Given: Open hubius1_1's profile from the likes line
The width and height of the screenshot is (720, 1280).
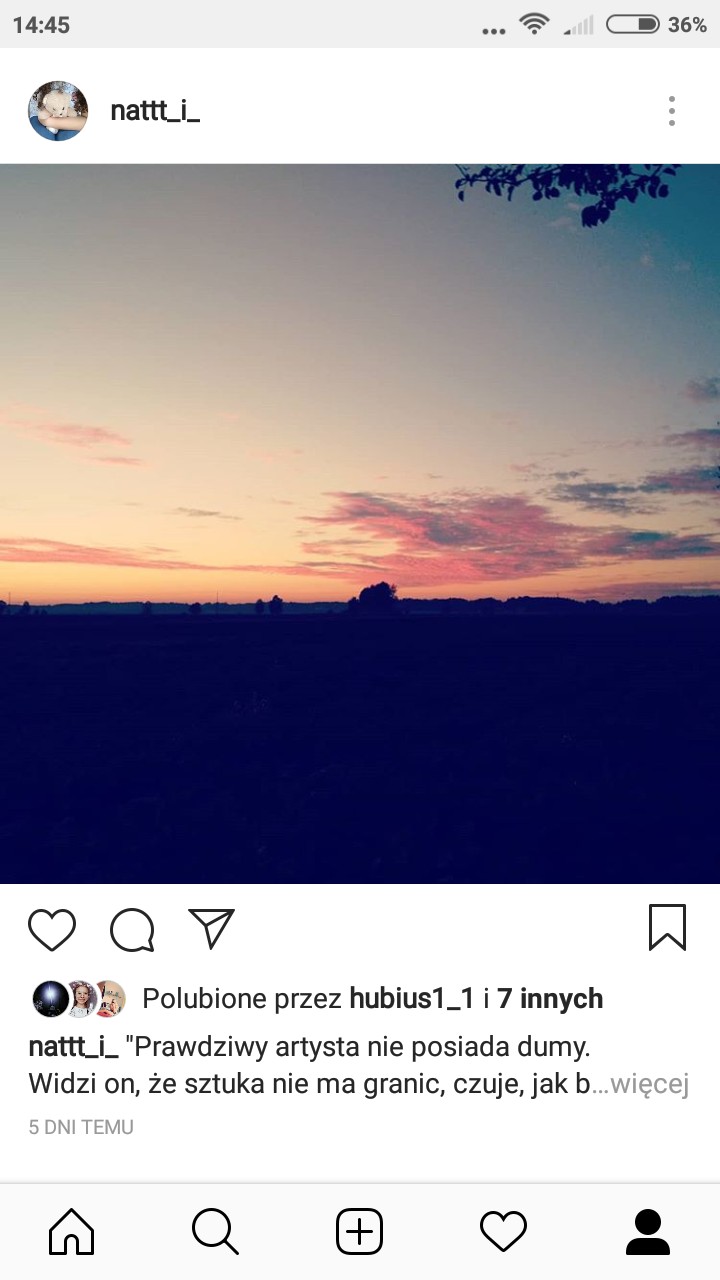Looking at the screenshot, I should [x=412, y=998].
